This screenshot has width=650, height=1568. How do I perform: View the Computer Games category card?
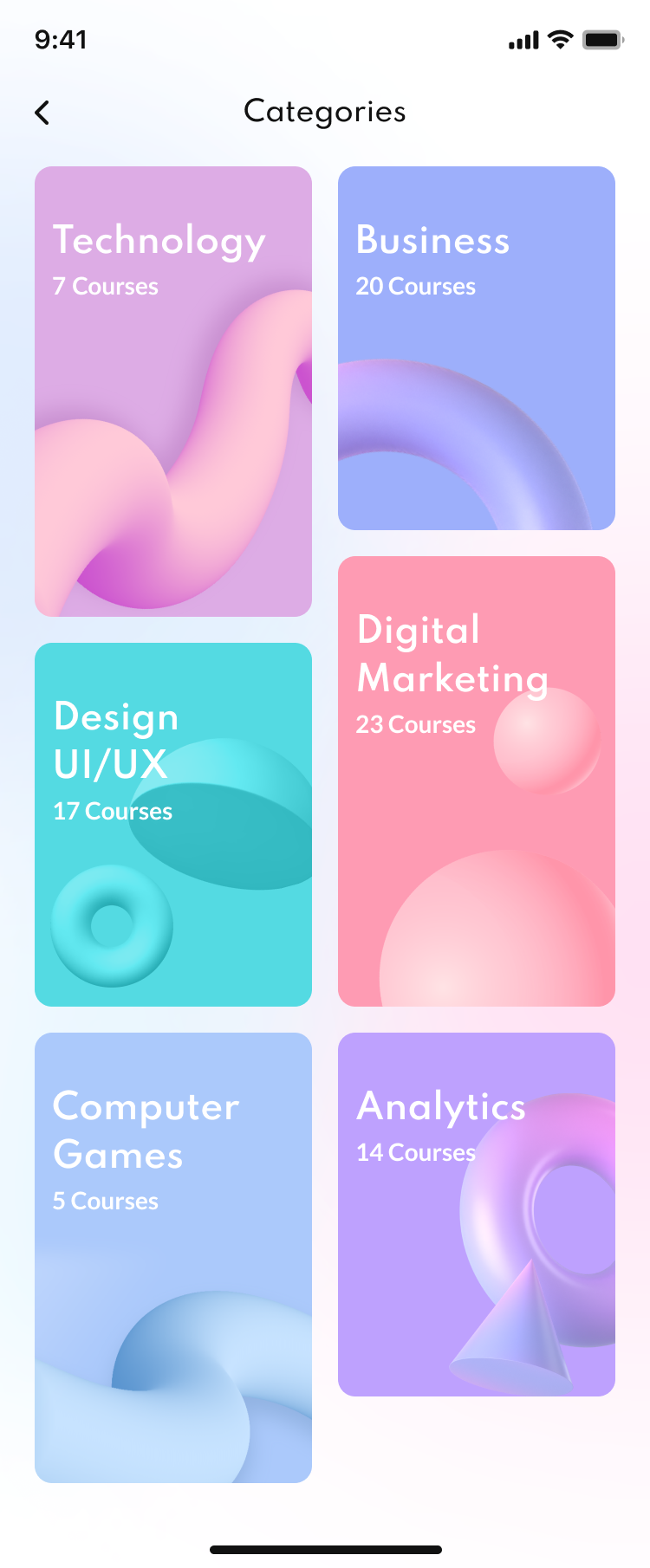click(173, 1258)
